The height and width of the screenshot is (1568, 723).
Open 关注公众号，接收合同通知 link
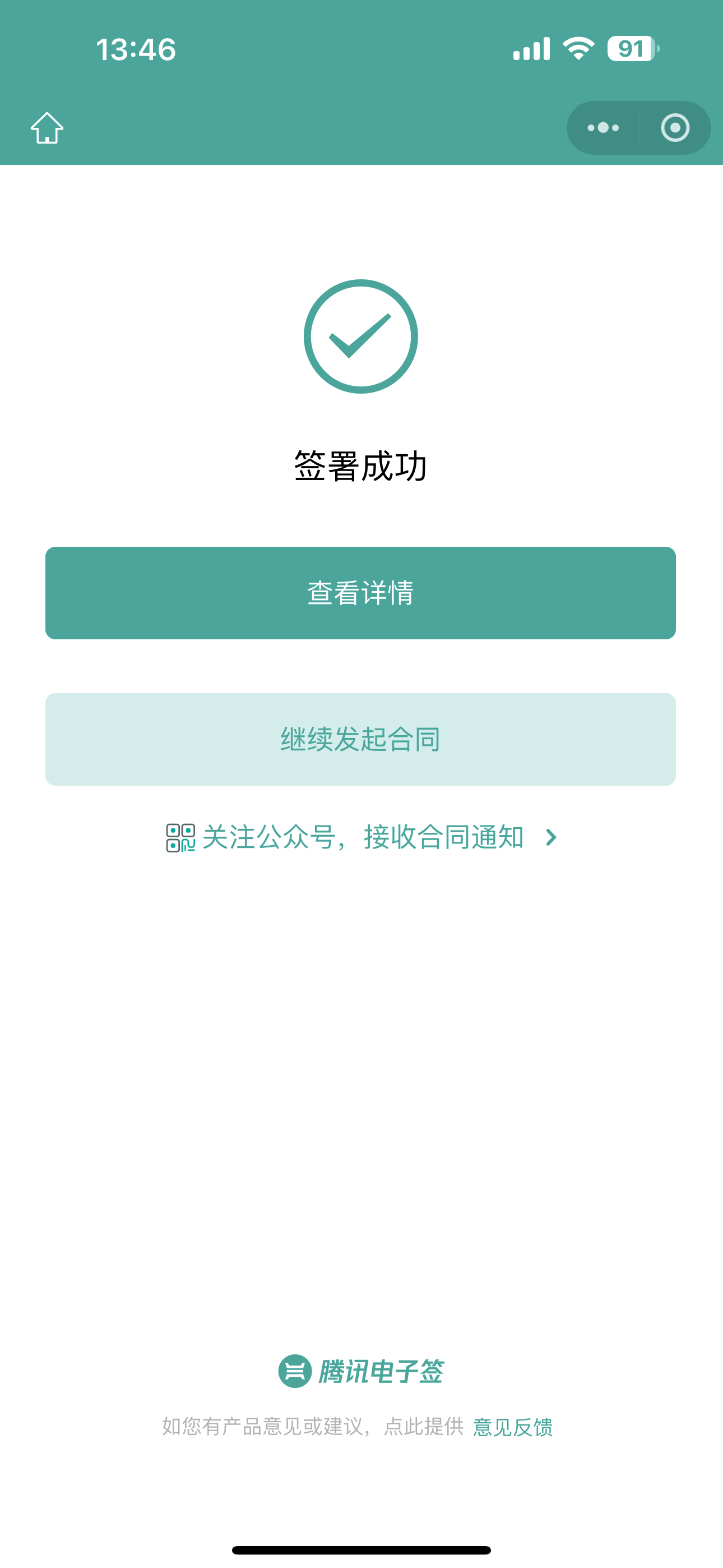click(x=361, y=838)
